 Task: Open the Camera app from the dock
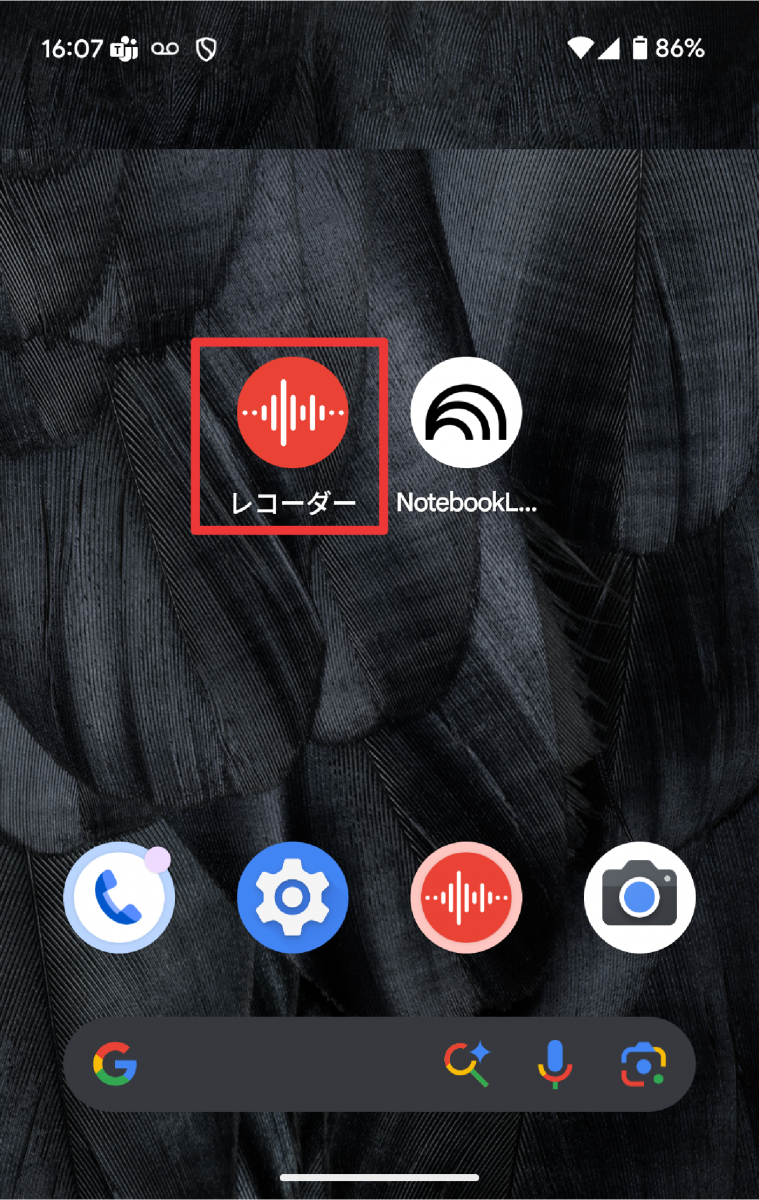pyautogui.click(x=639, y=897)
